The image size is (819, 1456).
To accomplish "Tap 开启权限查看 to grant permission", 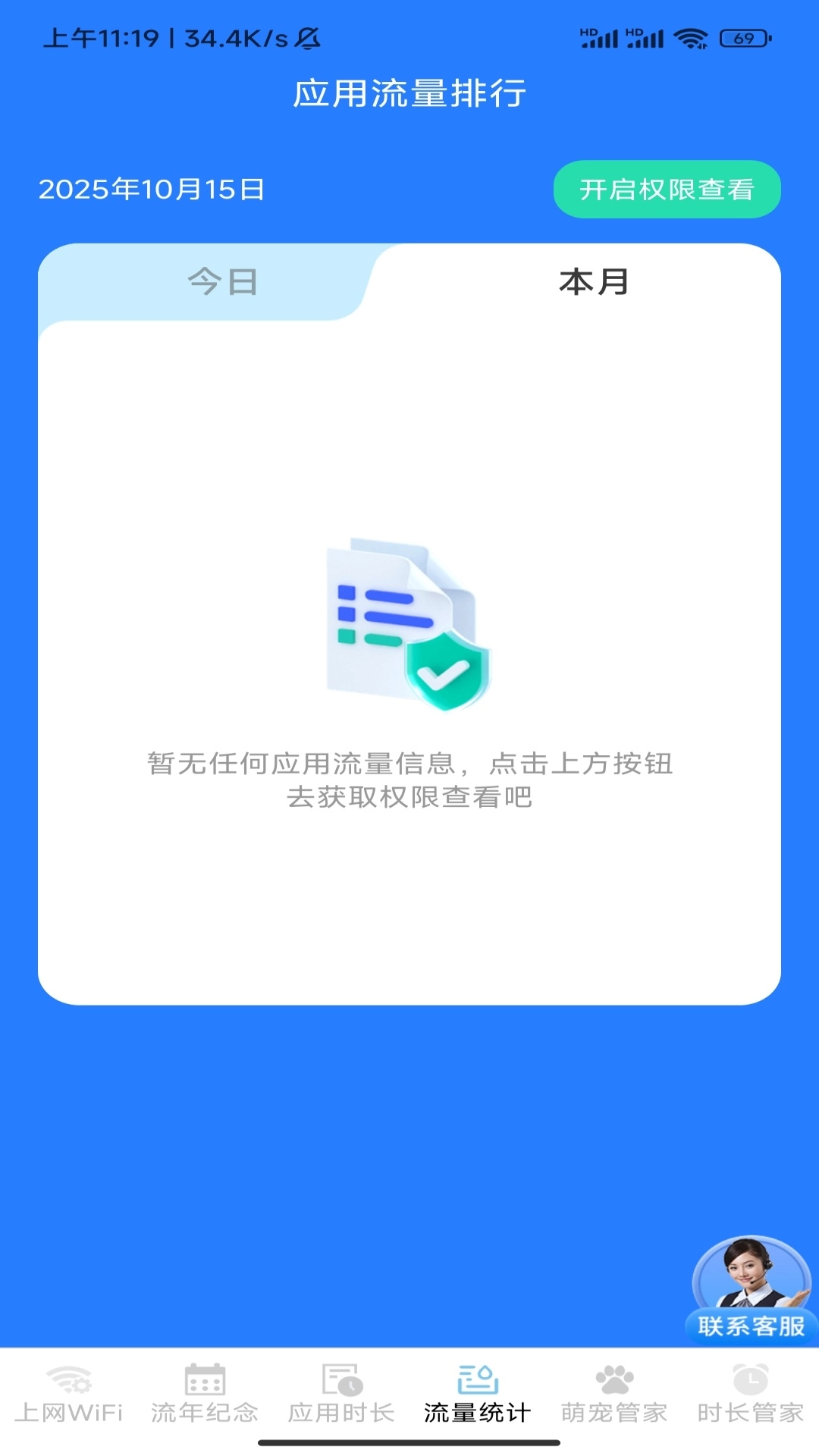I will pos(666,190).
